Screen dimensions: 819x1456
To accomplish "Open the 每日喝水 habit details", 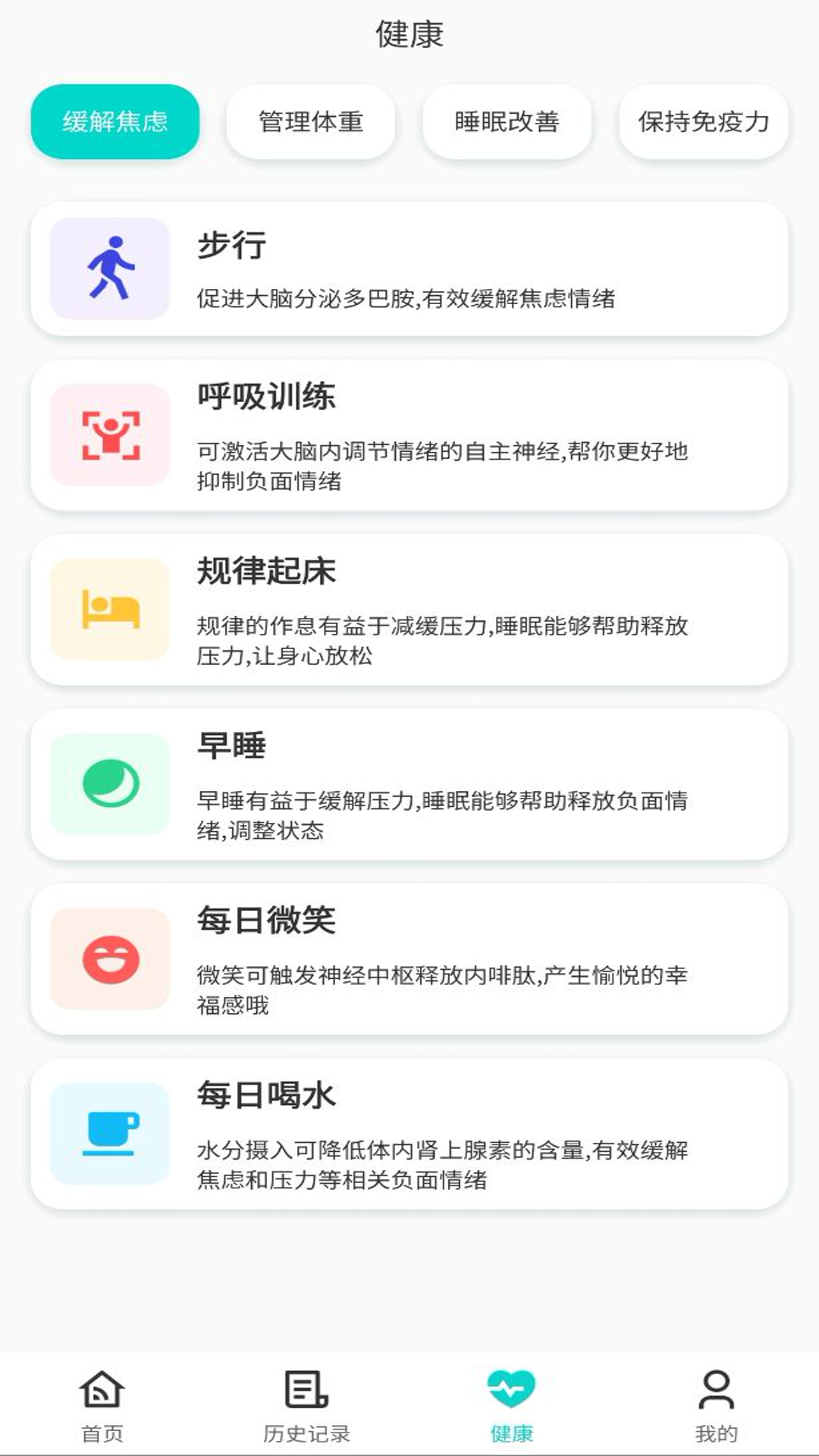I will [x=409, y=1130].
